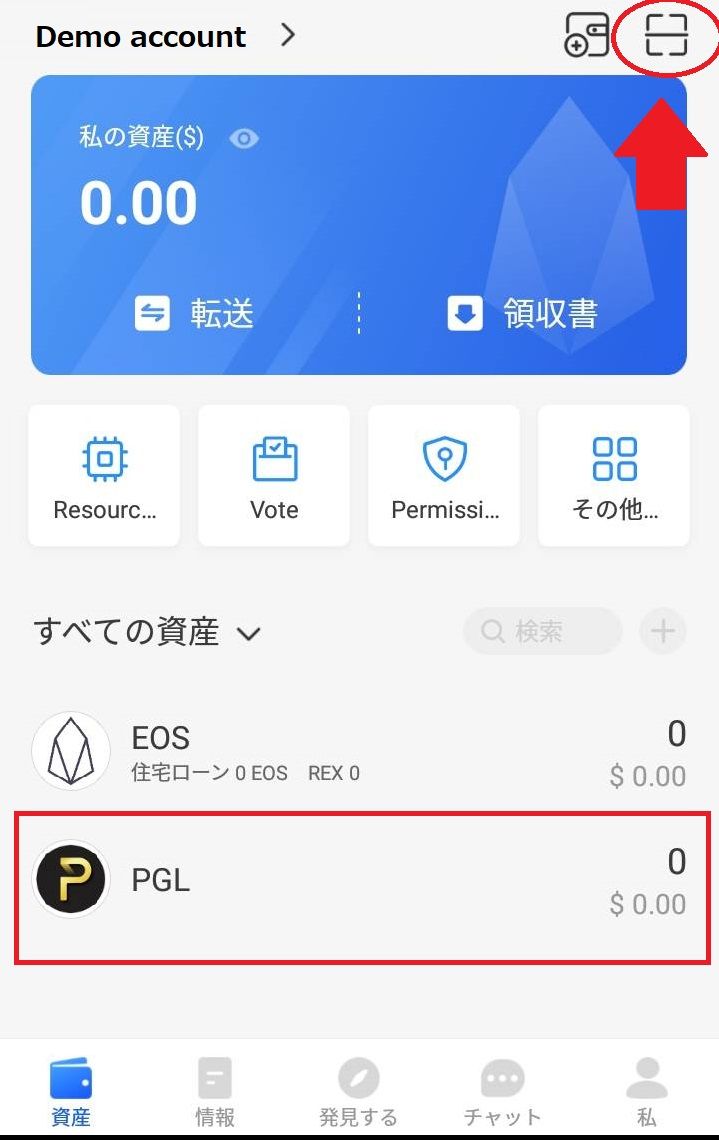The height and width of the screenshot is (1140, 719).
Task: Open the QR scan icon
Action: coord(666,37)
